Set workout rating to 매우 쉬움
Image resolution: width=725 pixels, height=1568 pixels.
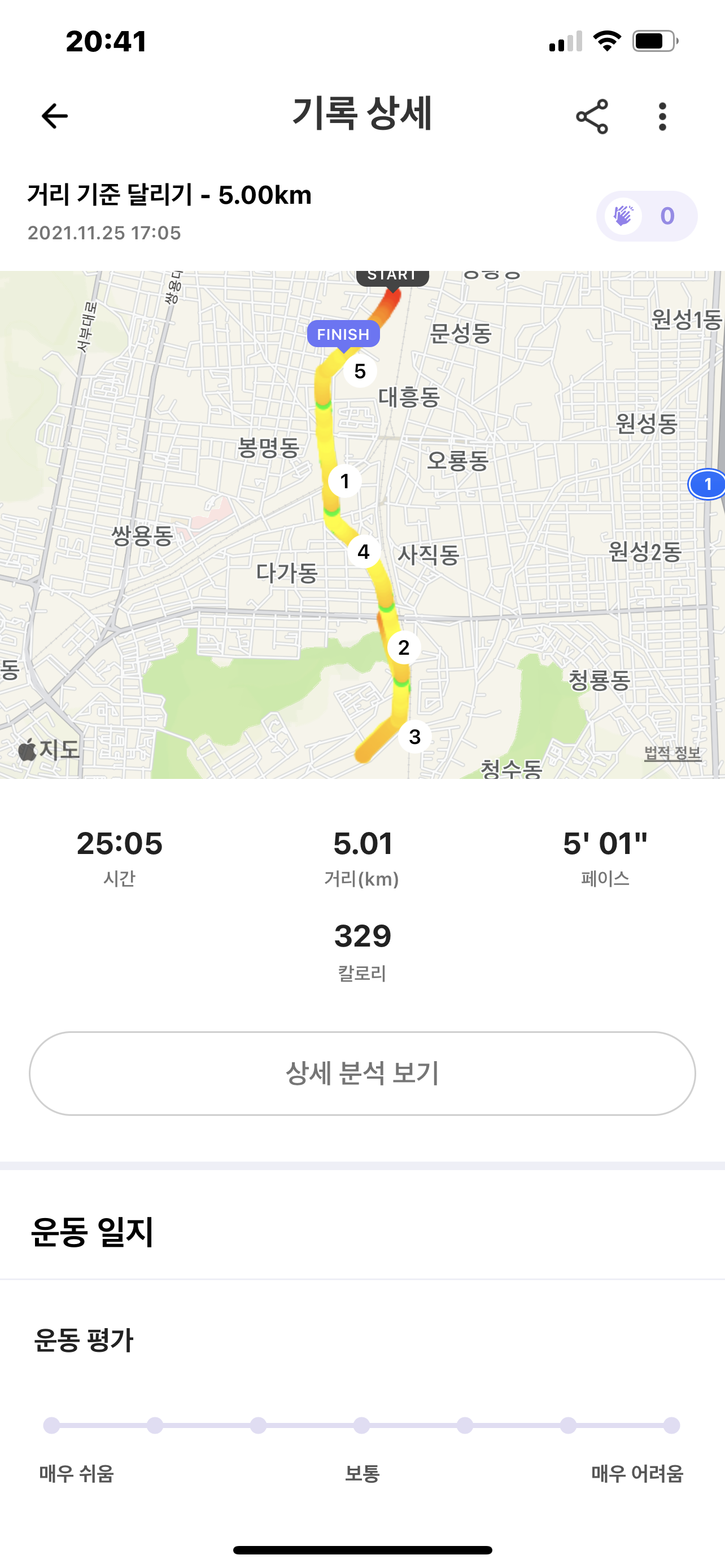(52, 1426)
